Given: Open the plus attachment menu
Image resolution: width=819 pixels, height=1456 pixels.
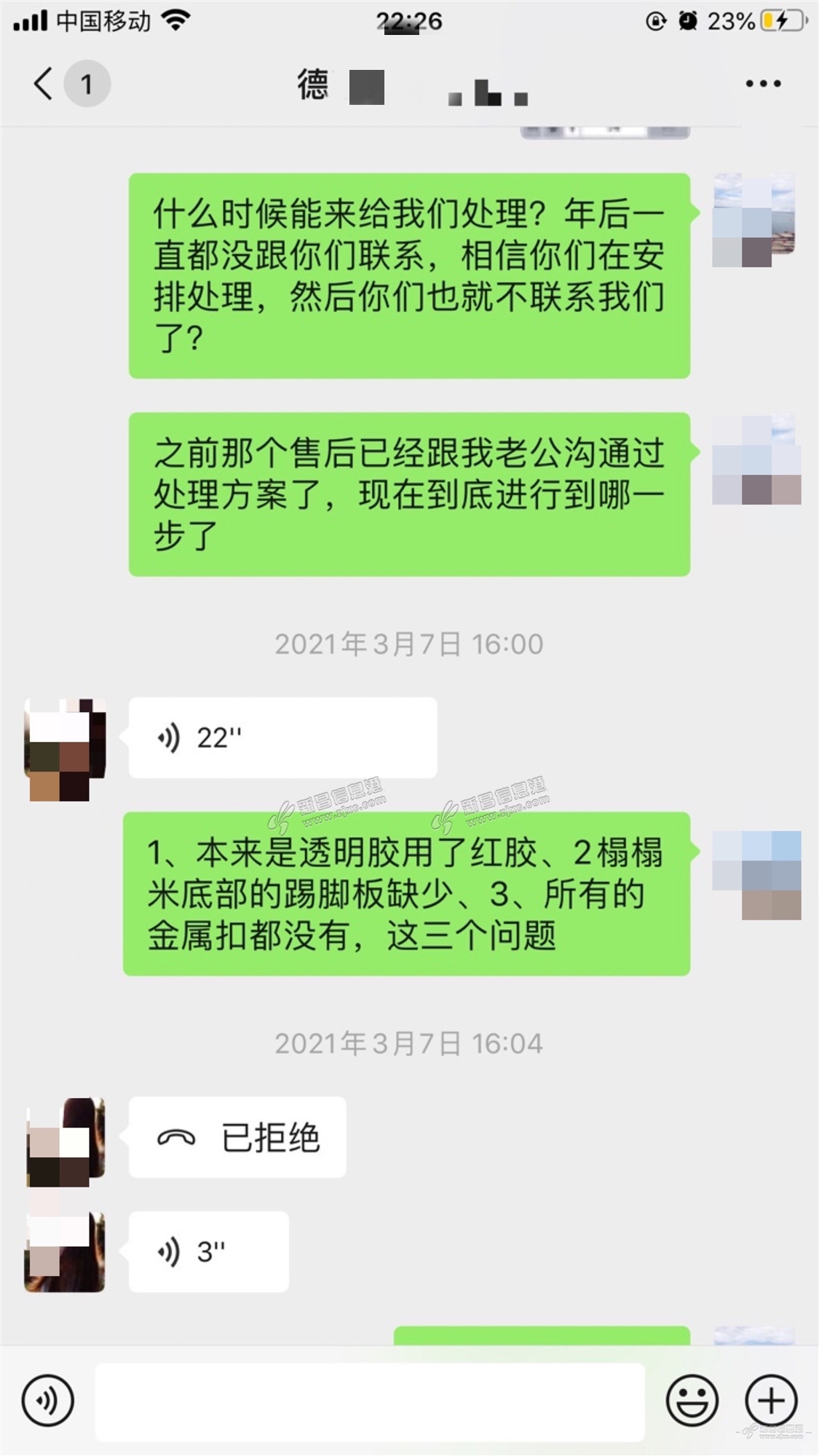Looking at the screenshot, I should (772, 1400).
